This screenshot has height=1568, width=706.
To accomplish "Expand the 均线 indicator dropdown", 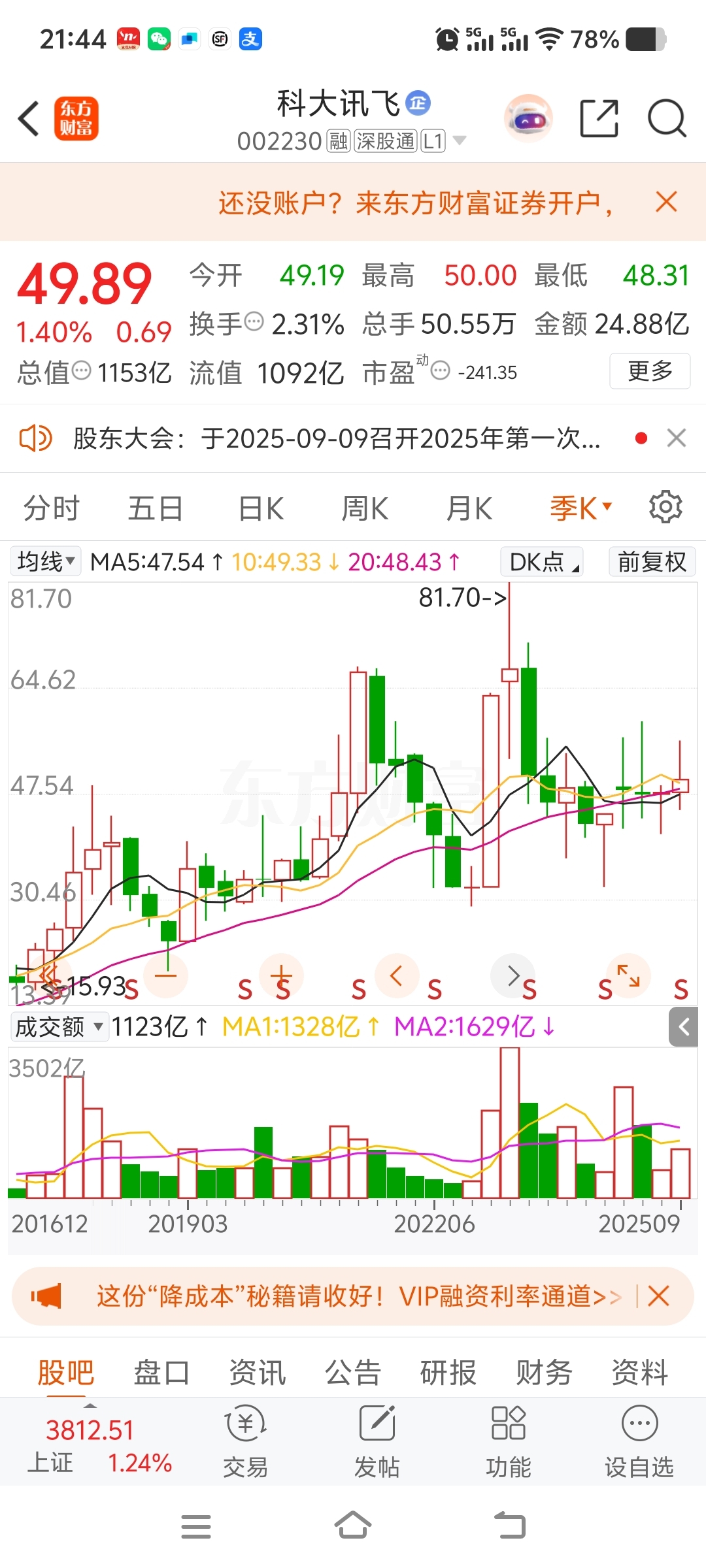I will pyautogui.click(x=46, y=561).
